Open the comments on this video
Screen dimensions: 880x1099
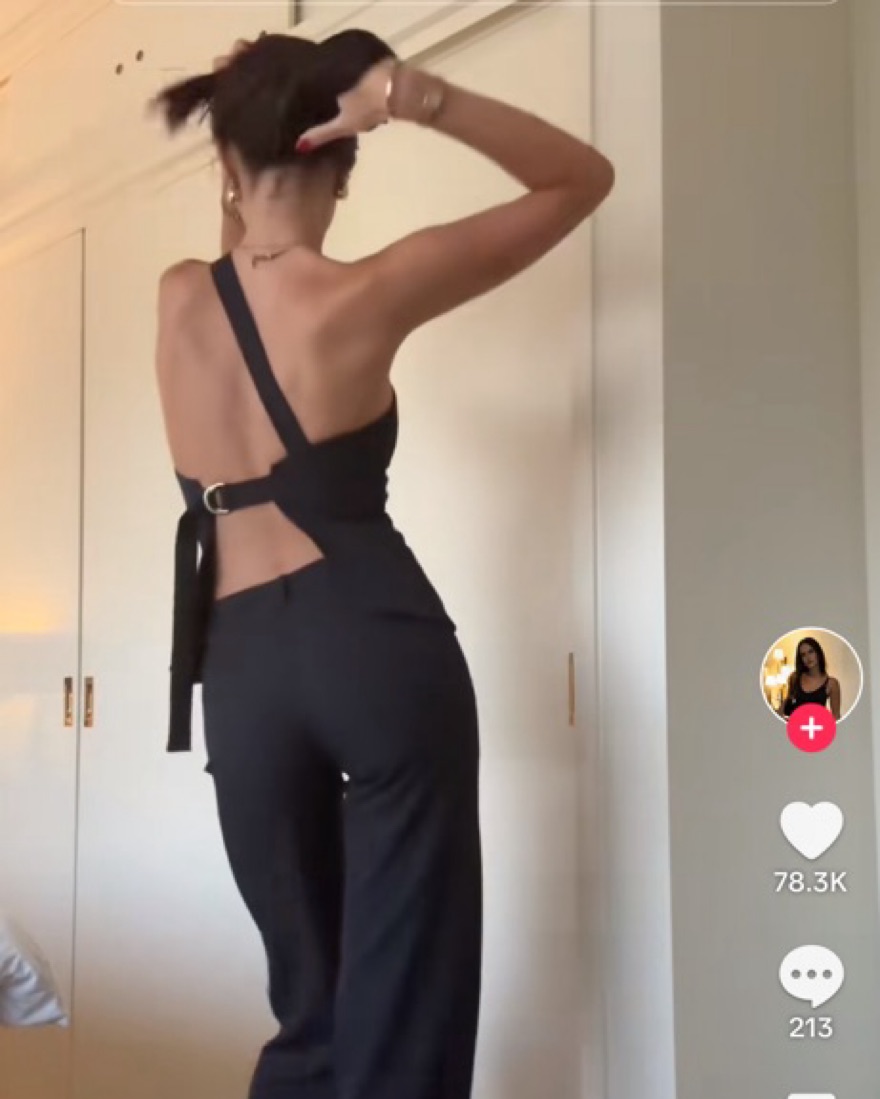click(811, 976)
